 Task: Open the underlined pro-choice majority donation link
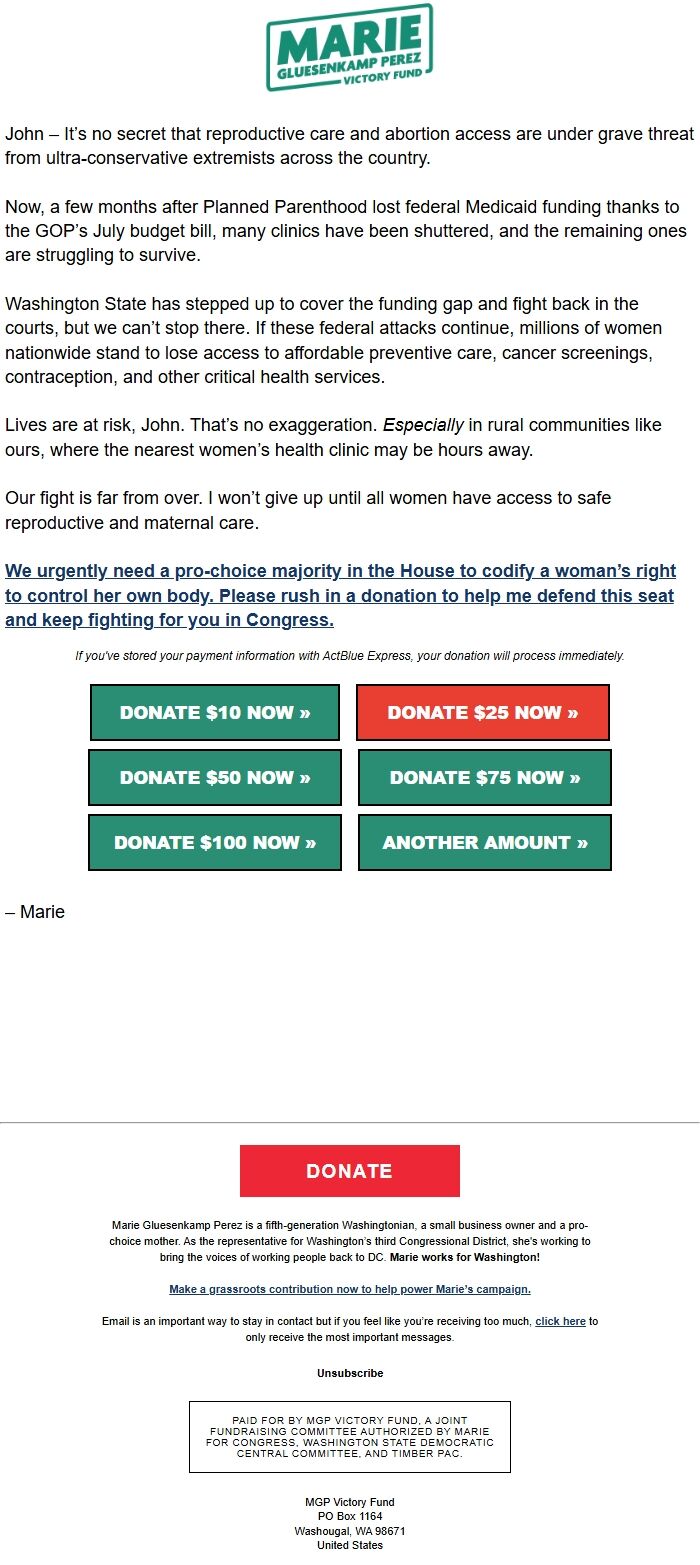point(340,595)
